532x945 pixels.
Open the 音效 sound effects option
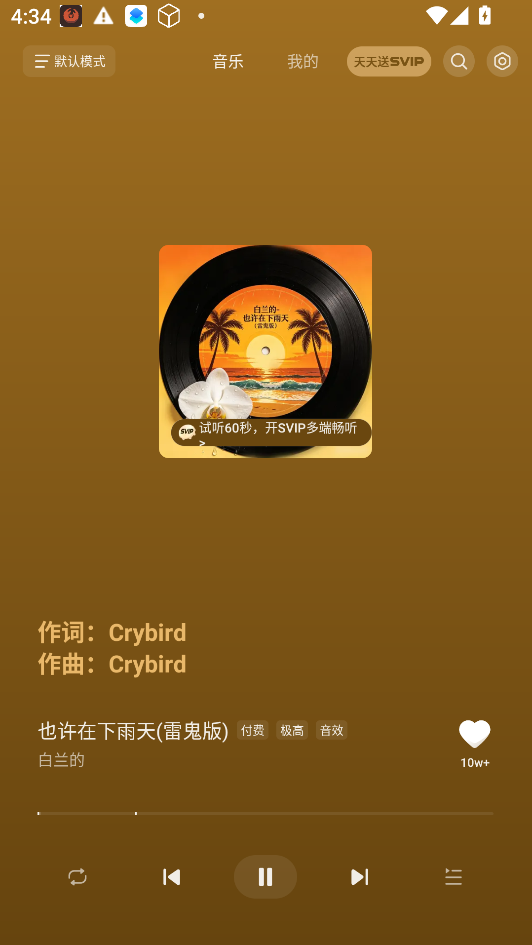pos(331,730)
